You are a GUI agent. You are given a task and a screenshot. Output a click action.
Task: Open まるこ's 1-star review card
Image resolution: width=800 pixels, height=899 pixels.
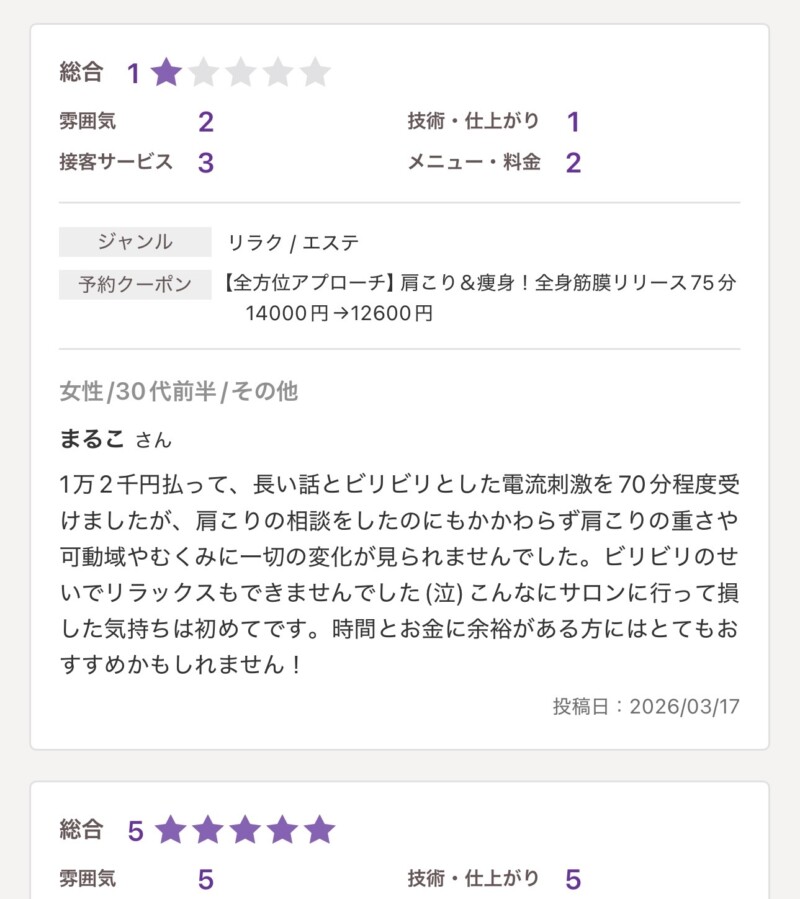(x=400, y=387)
